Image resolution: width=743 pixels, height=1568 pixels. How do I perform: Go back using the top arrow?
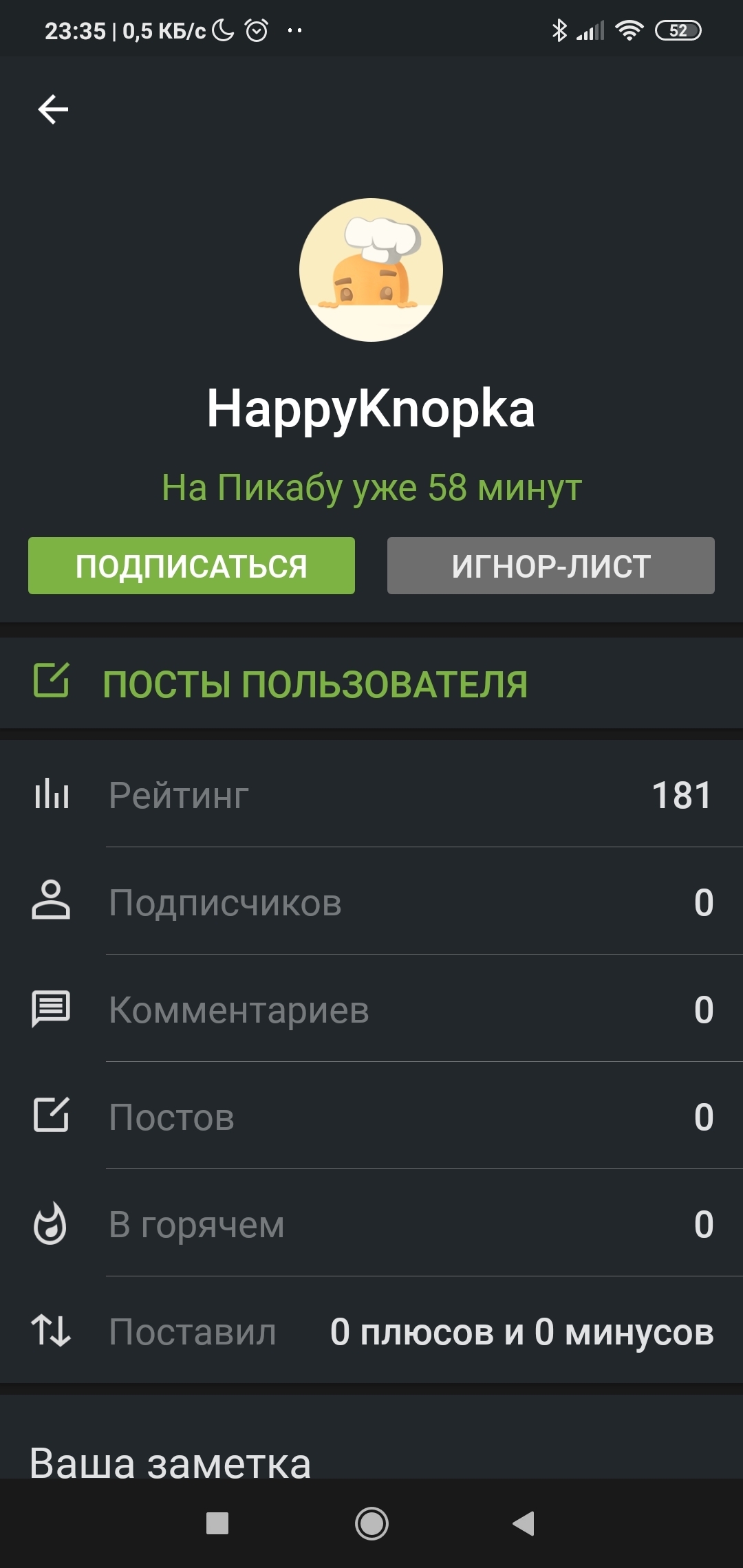click(53, 109)
